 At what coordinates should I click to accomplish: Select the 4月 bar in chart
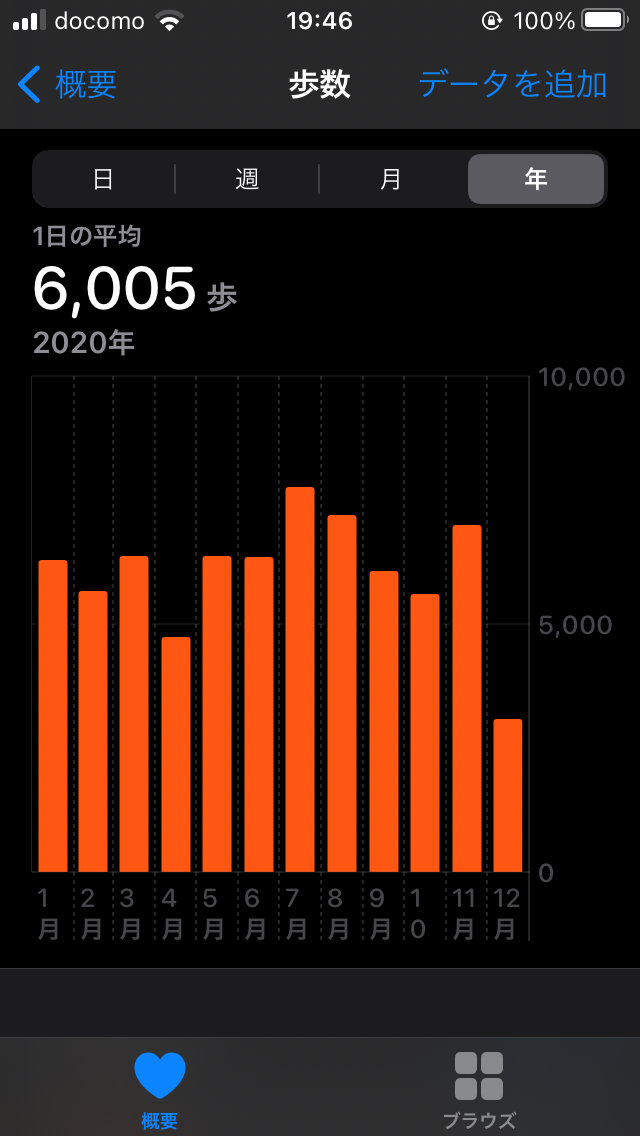point(175,755)
